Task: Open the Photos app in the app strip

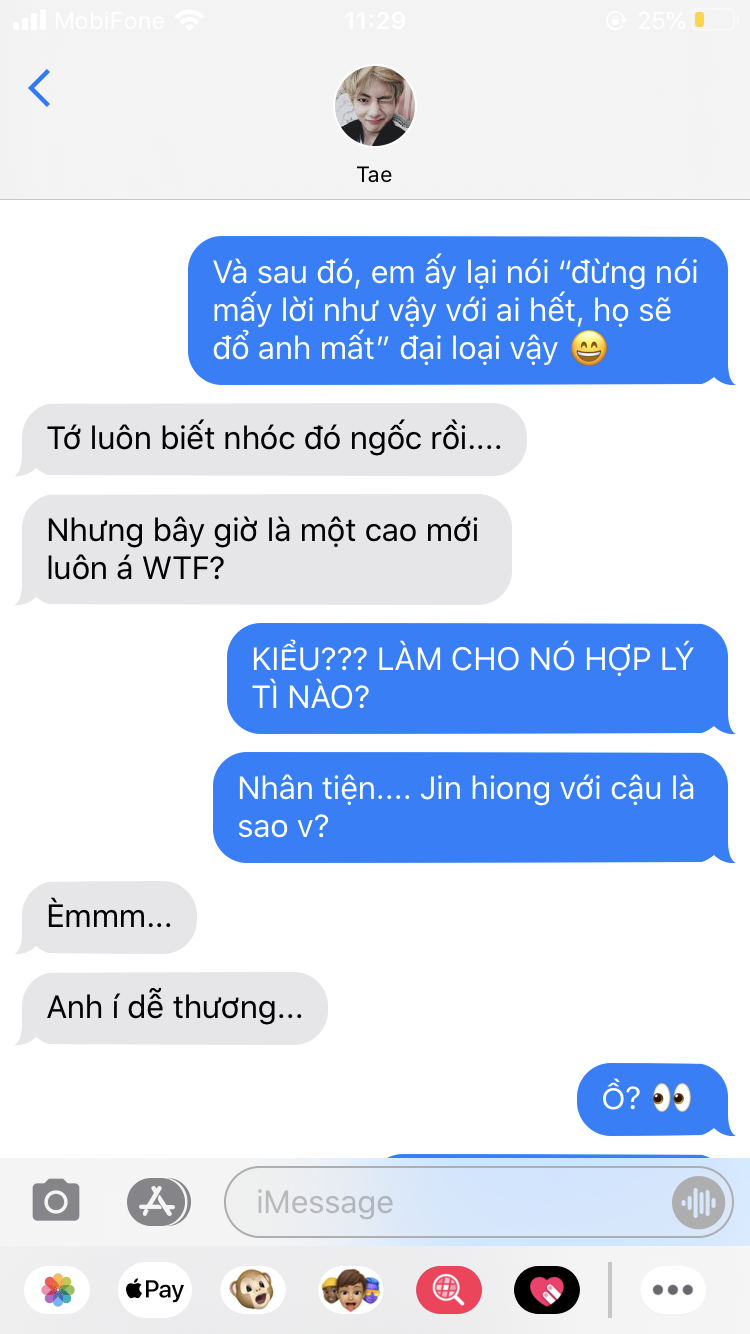Action: [x=58, y=1289]
